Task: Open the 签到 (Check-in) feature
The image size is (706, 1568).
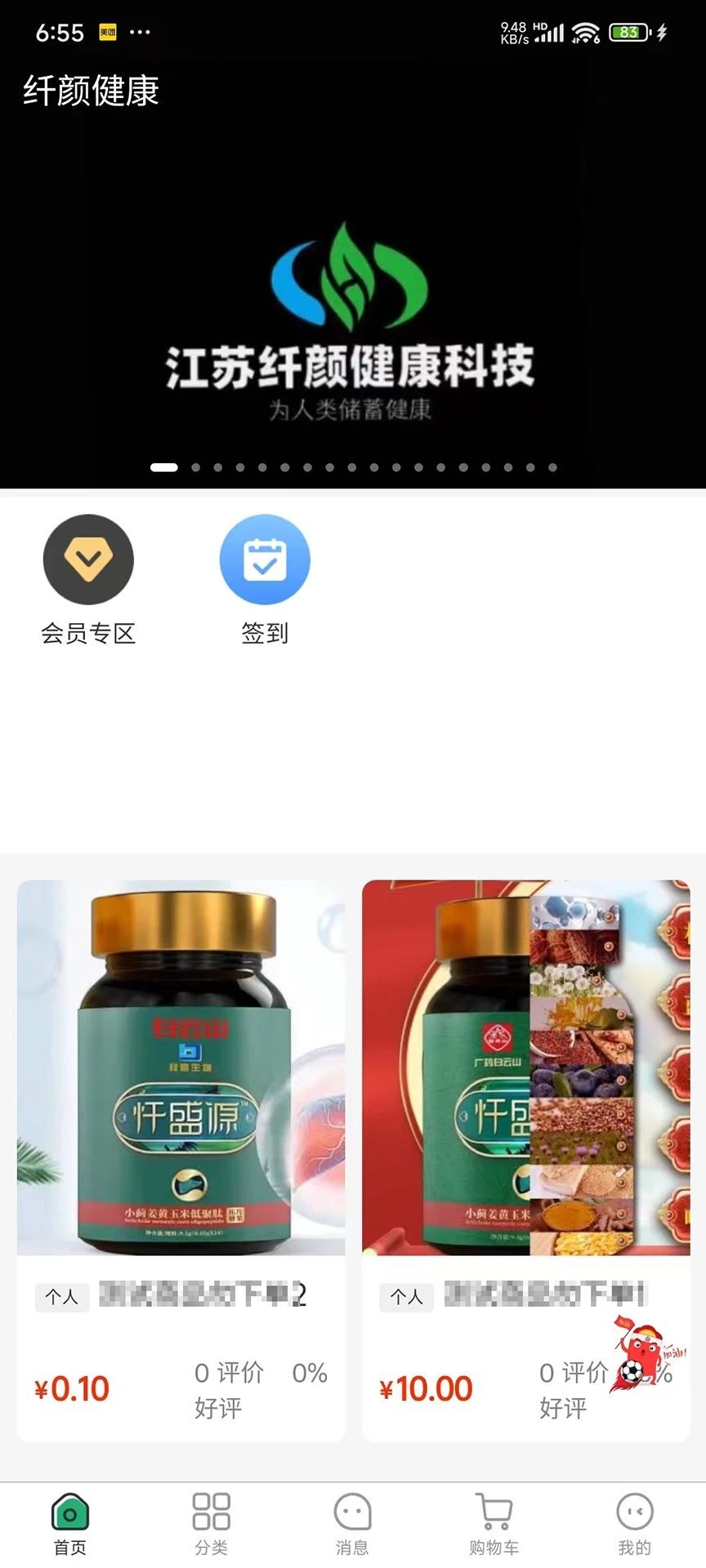Action: 264,559
